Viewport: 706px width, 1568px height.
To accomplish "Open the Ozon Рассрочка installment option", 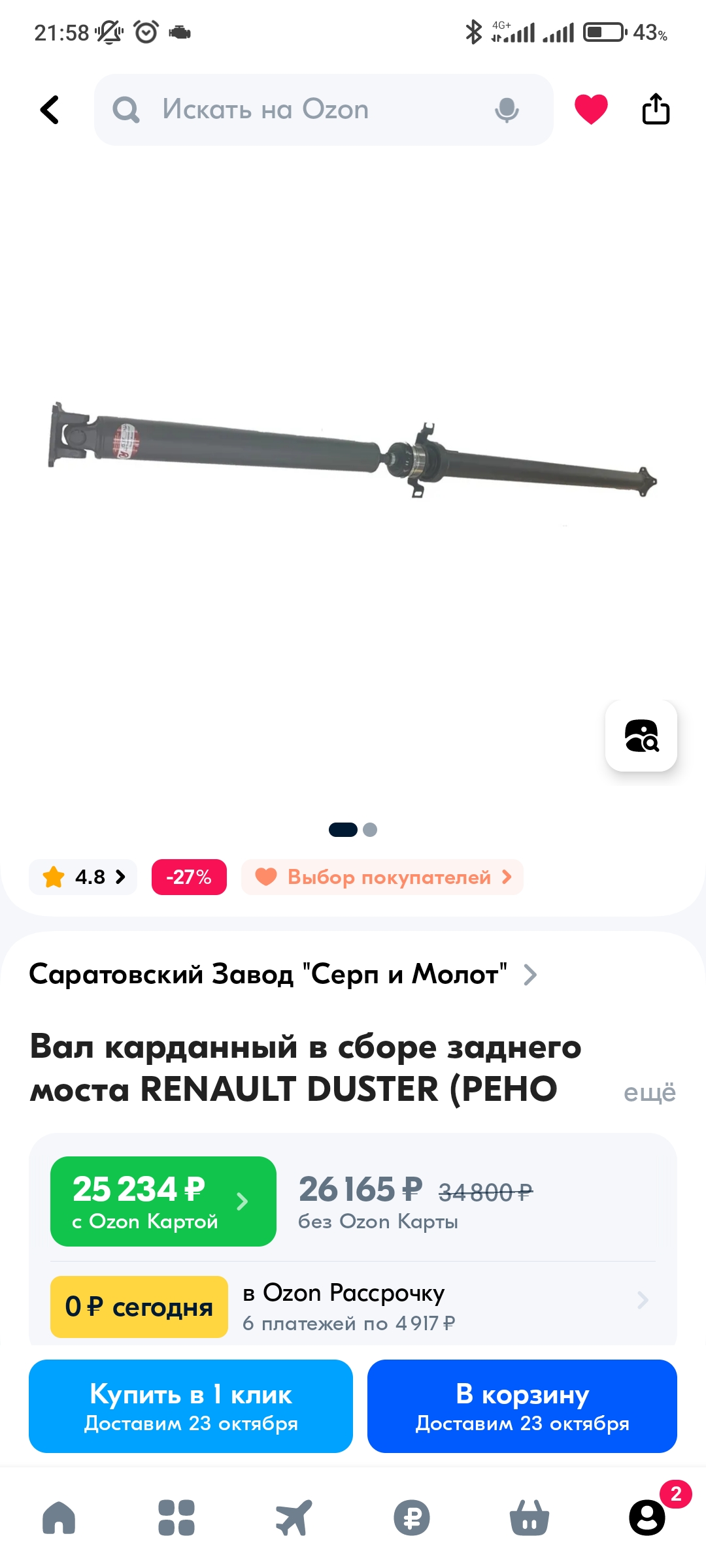I will point(353,1307).
